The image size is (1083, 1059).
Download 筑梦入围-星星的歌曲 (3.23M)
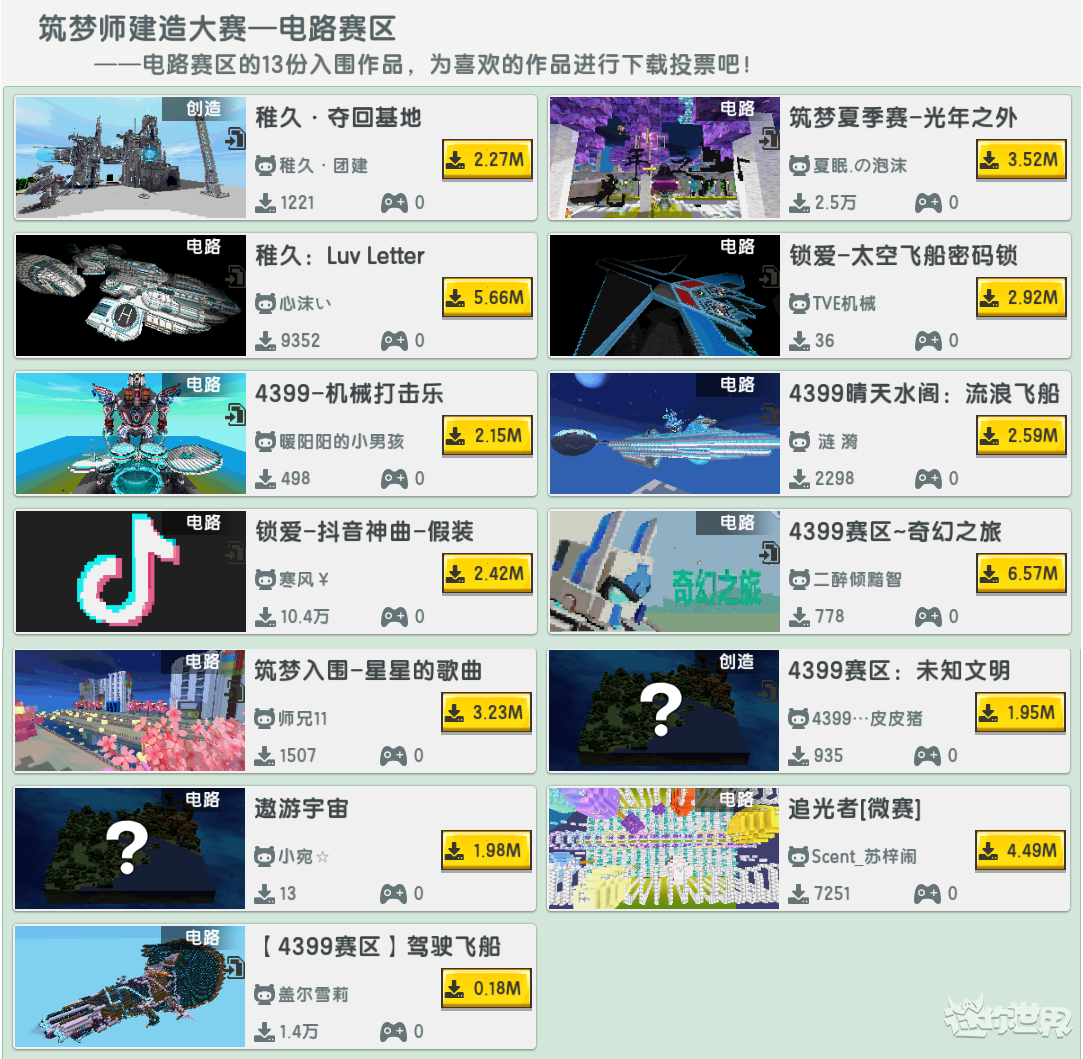tap(486, 713)
